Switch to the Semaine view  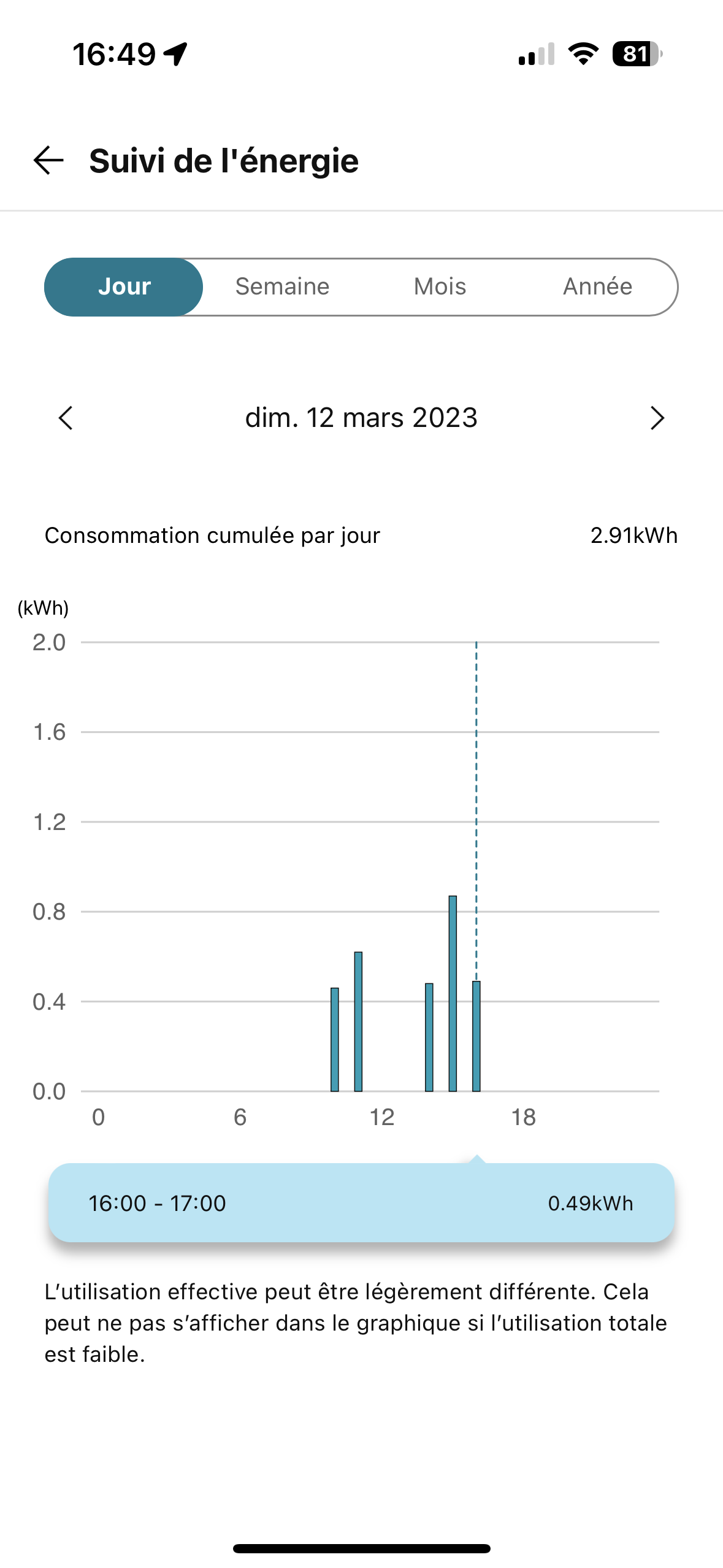tap(281, 286)
